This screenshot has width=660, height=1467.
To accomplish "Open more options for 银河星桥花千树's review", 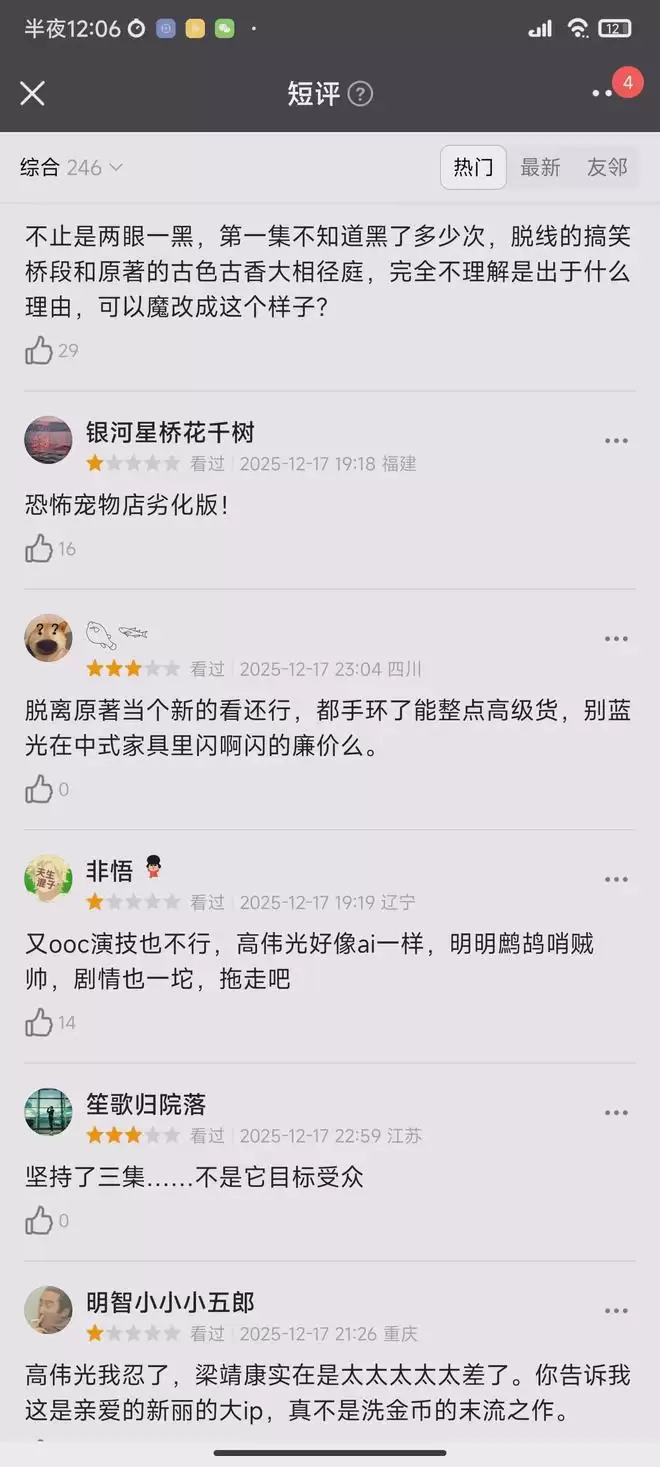I will (x=616, y=441).
